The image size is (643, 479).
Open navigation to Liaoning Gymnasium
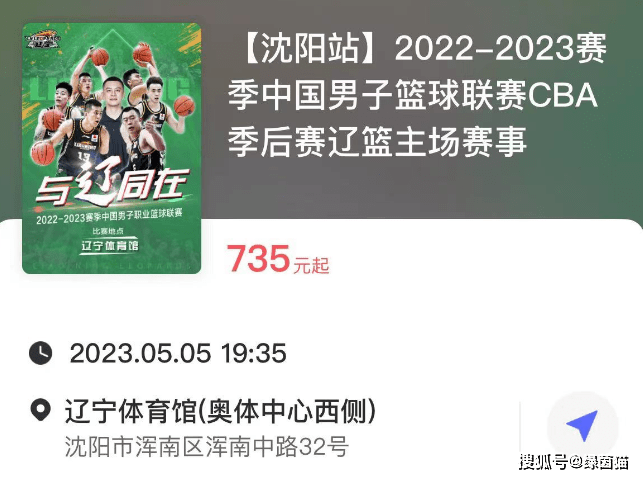tap(581, 426)
